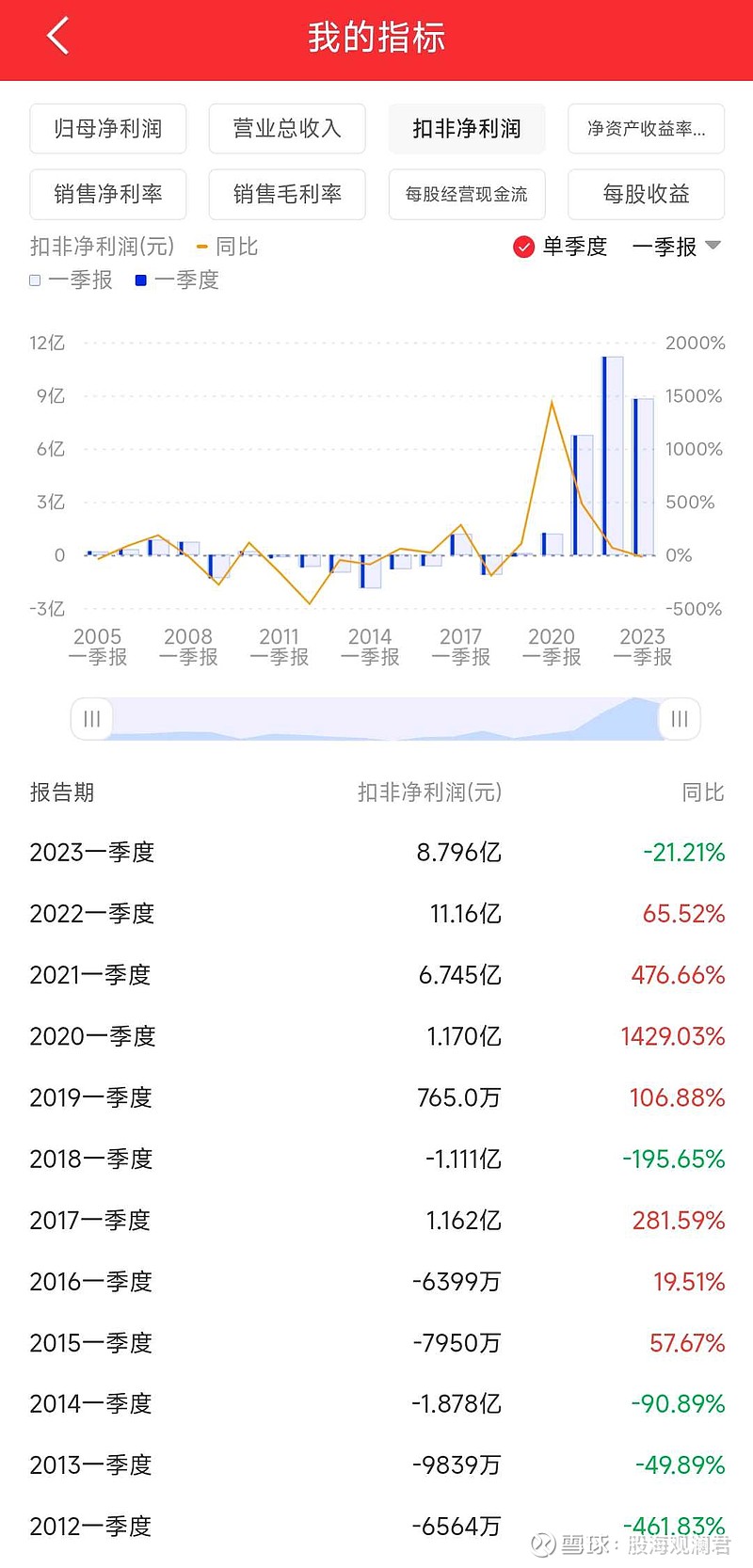Show the 销售毛利率 indicator
The height and width of the screenshot is (1568, 753).
[287, 195]
